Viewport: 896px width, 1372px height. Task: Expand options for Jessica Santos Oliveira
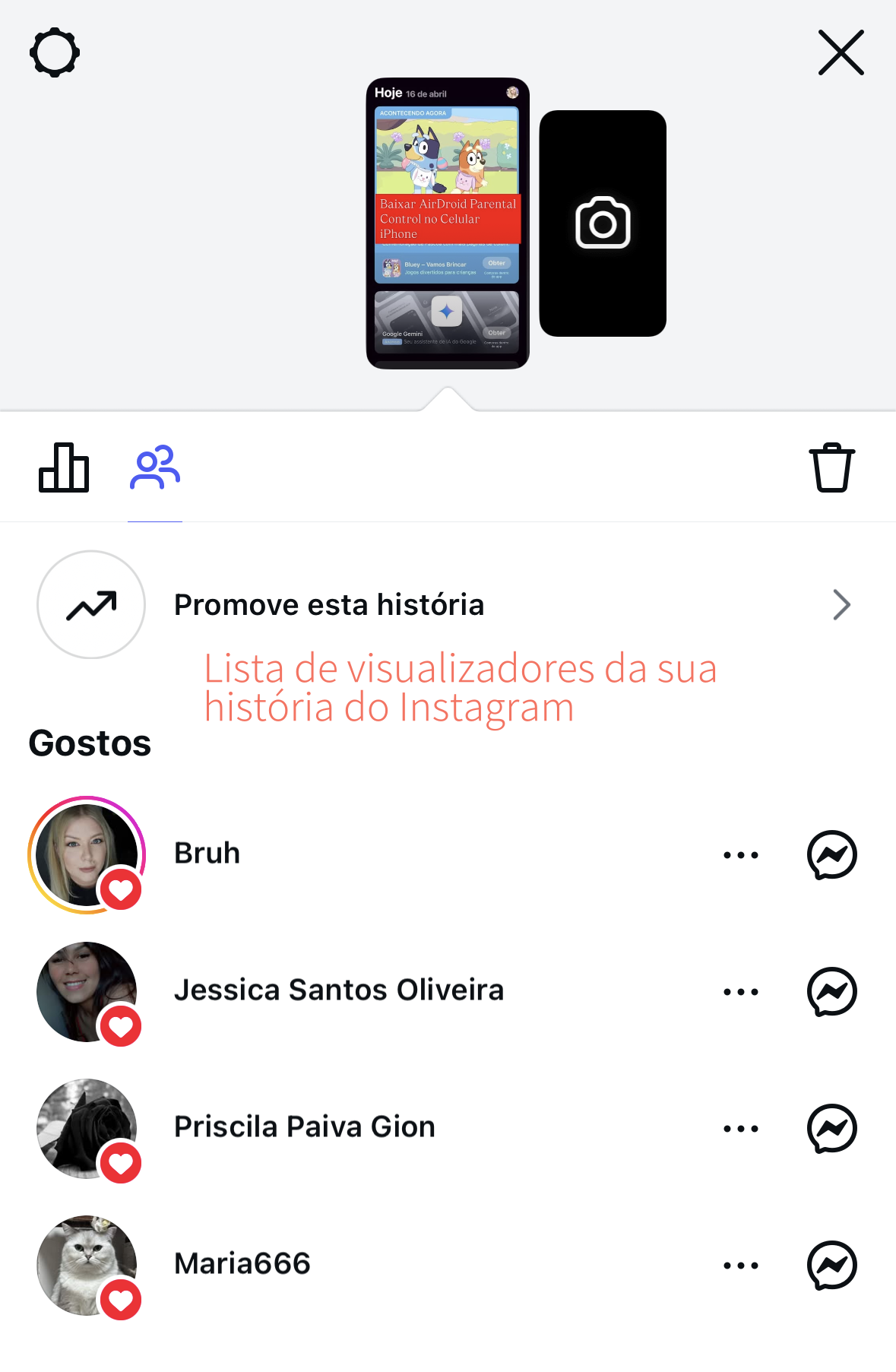[x=740, y=991]
